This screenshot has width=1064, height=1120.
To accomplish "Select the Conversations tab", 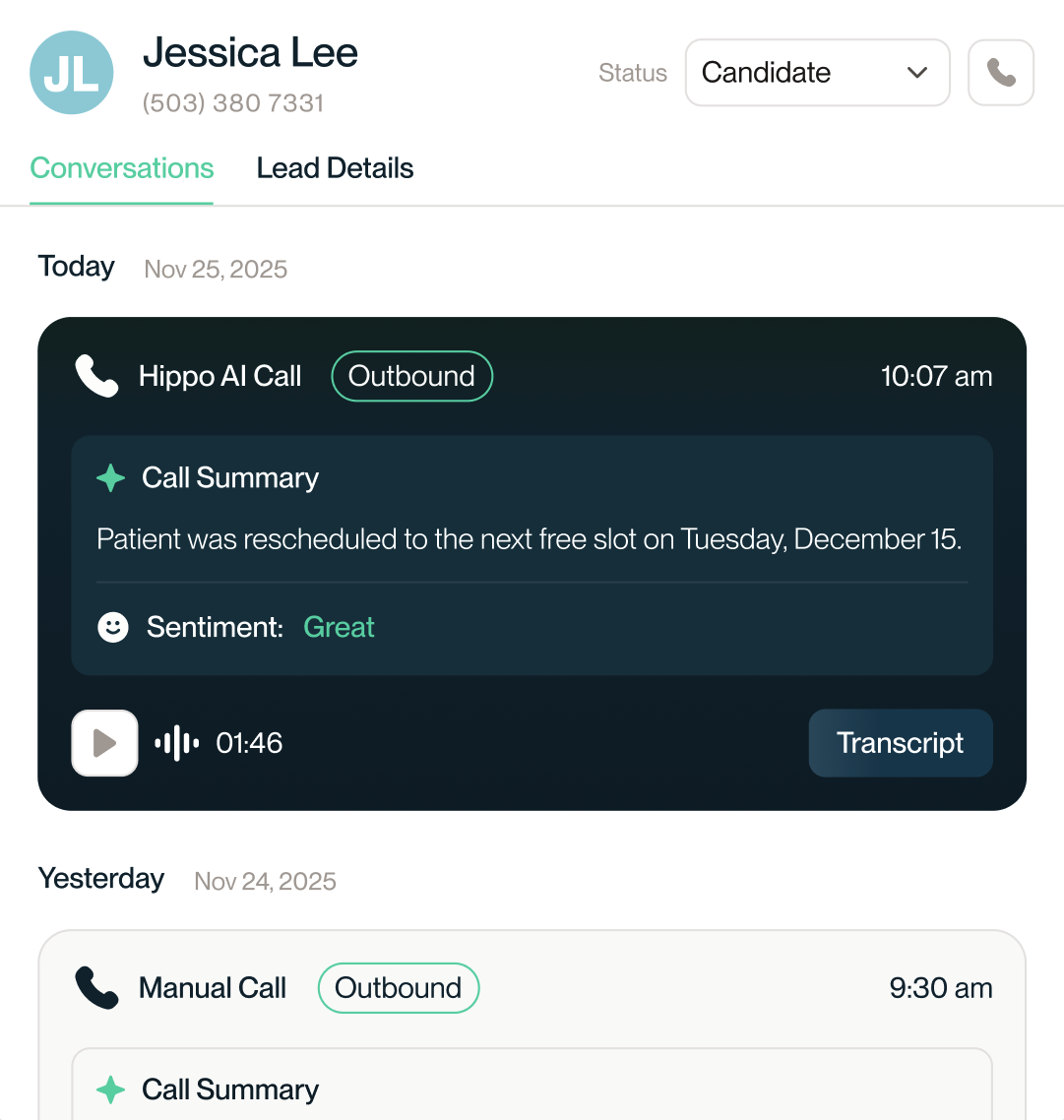I will tap(122, 168).
